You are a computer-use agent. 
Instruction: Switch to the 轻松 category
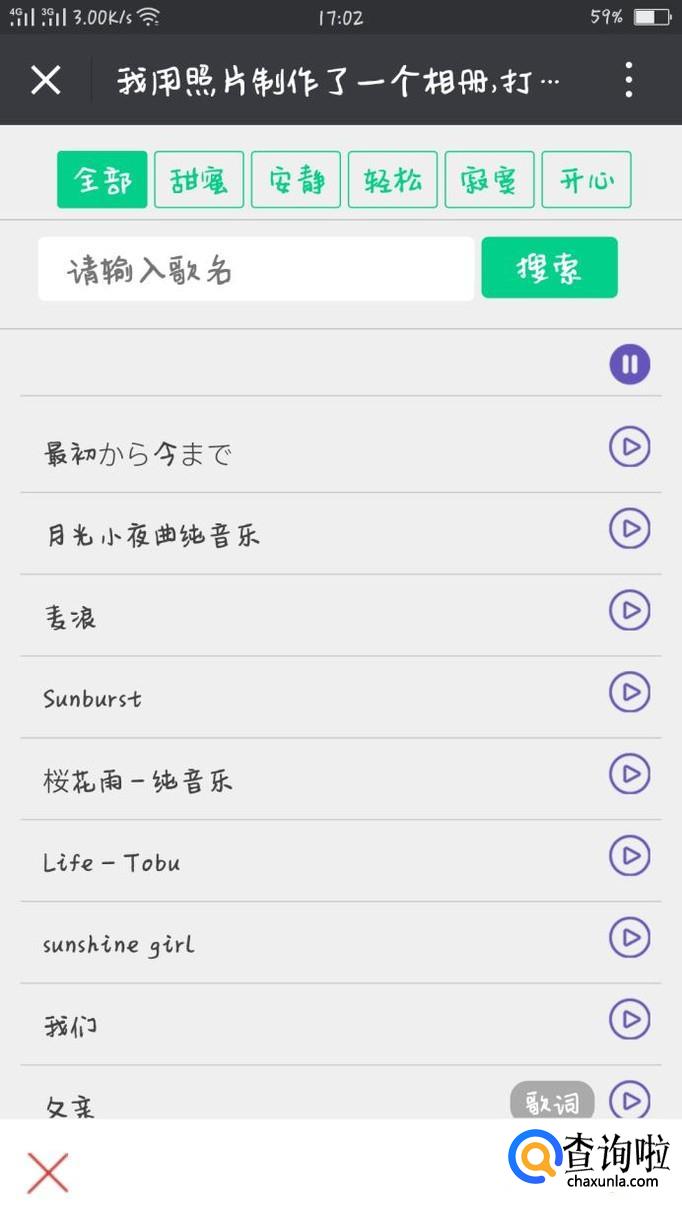pyautogui.click(x=393, y=180)
